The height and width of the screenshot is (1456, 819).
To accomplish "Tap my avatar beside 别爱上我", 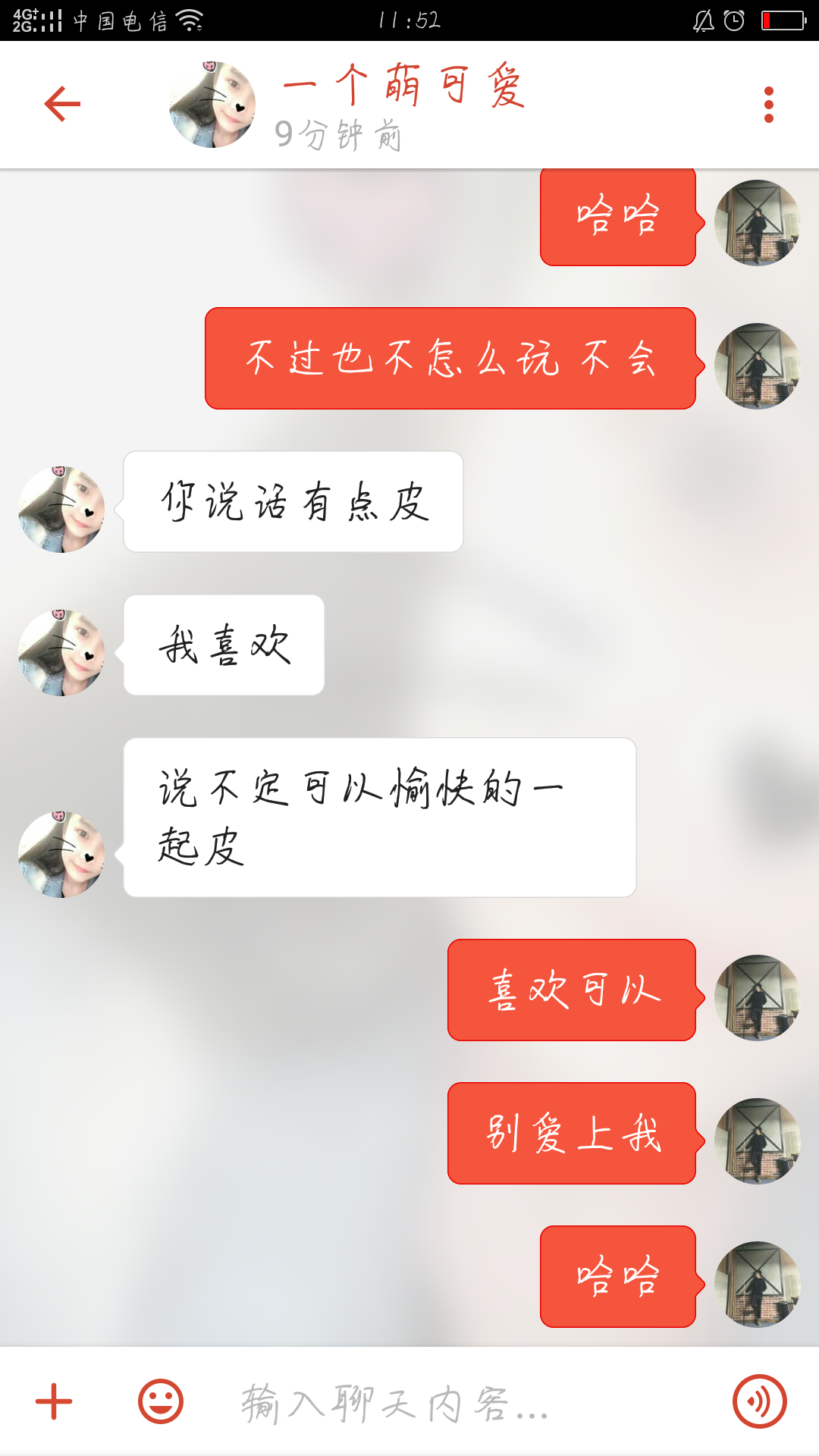I will point(757,1141).
